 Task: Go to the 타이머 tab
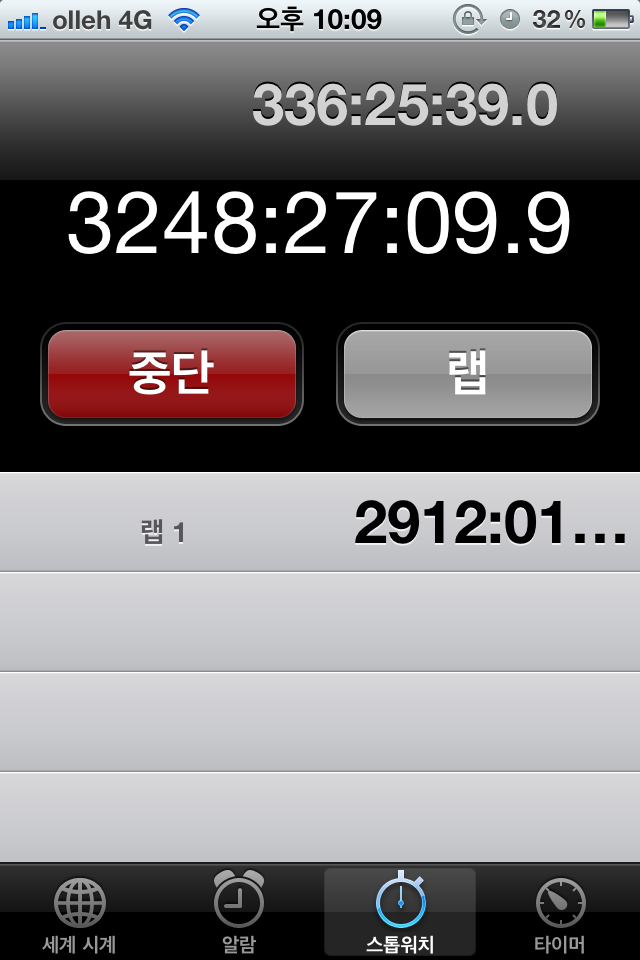pos(560,914)
